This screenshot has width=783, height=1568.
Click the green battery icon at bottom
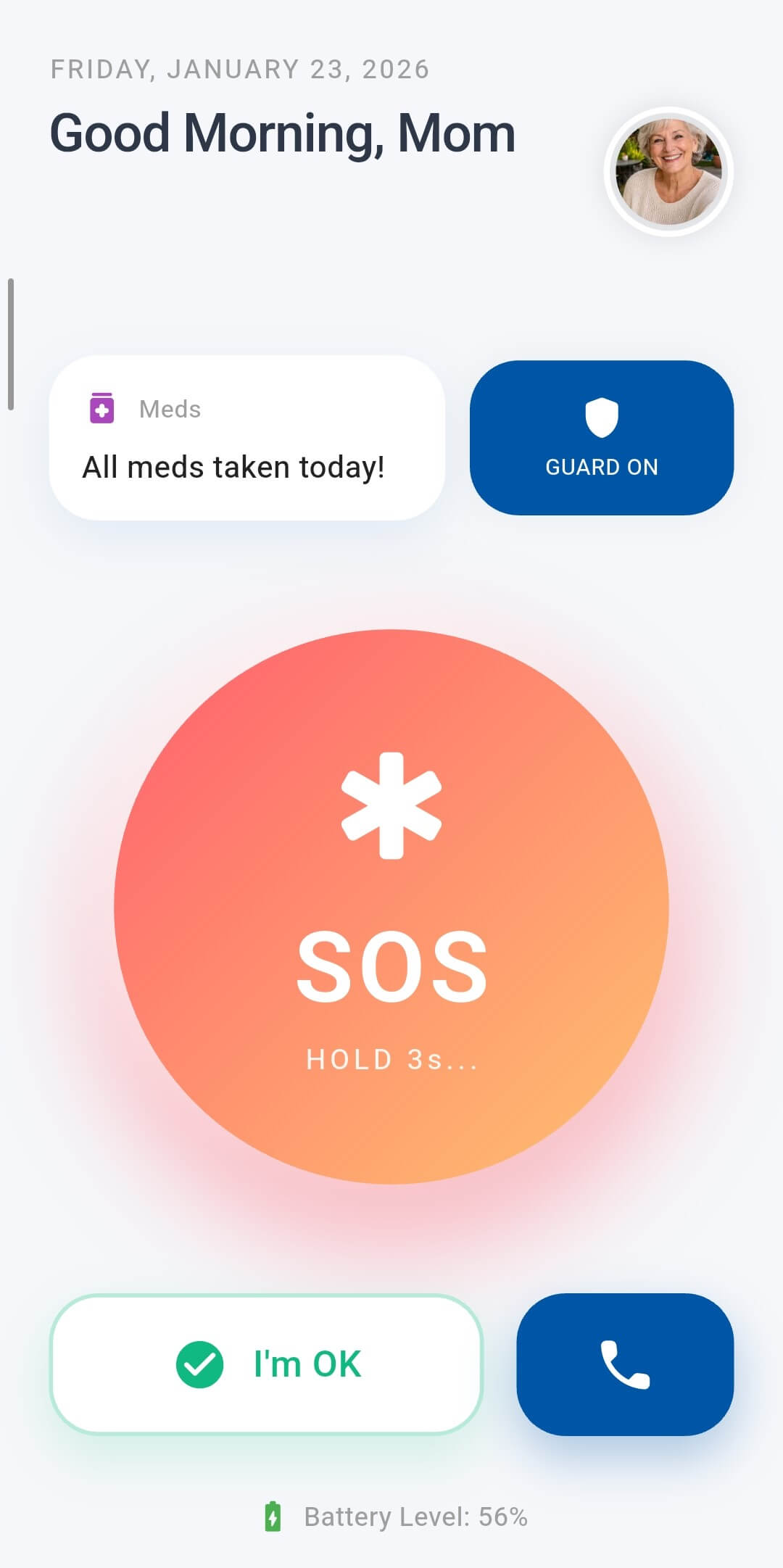273,1516
